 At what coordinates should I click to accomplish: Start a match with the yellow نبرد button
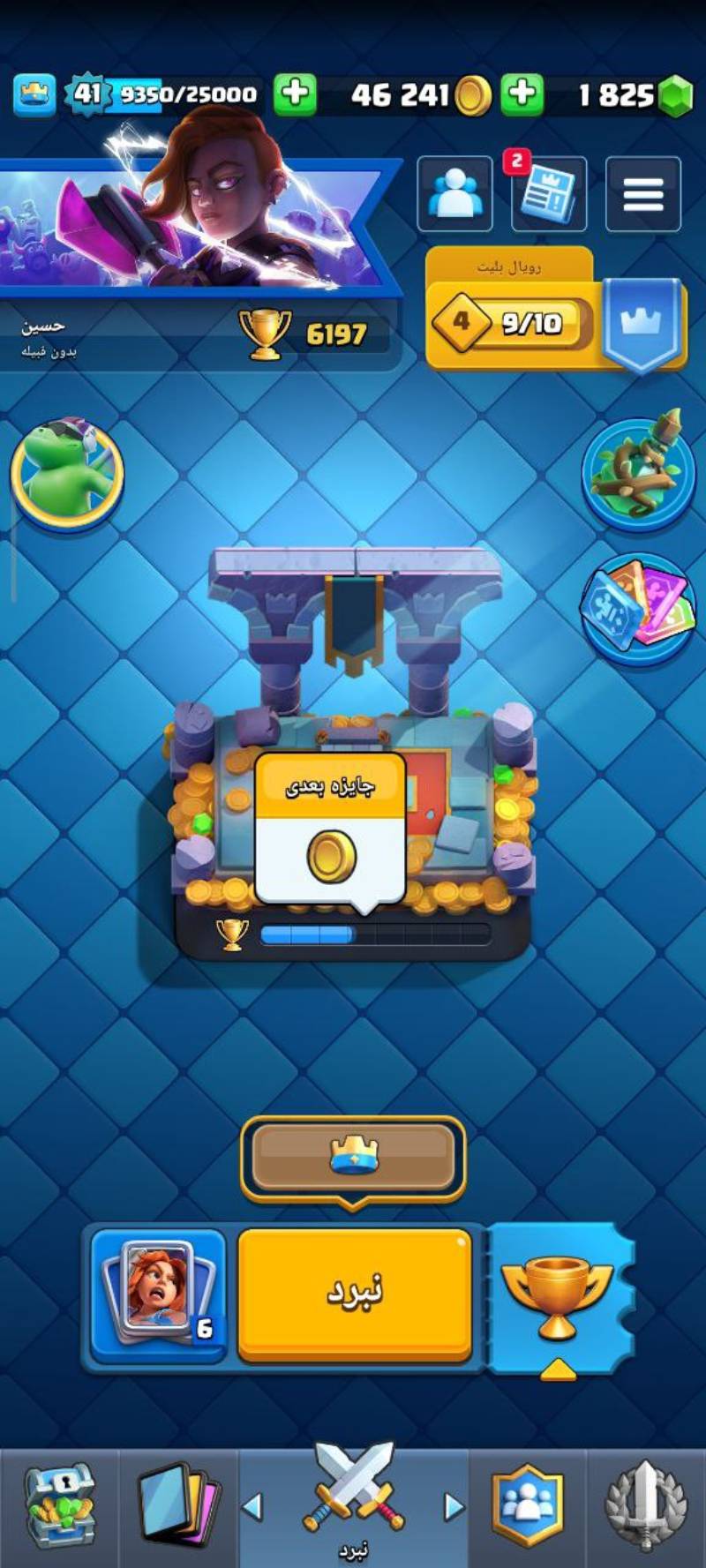click(x=354, y=1294)
